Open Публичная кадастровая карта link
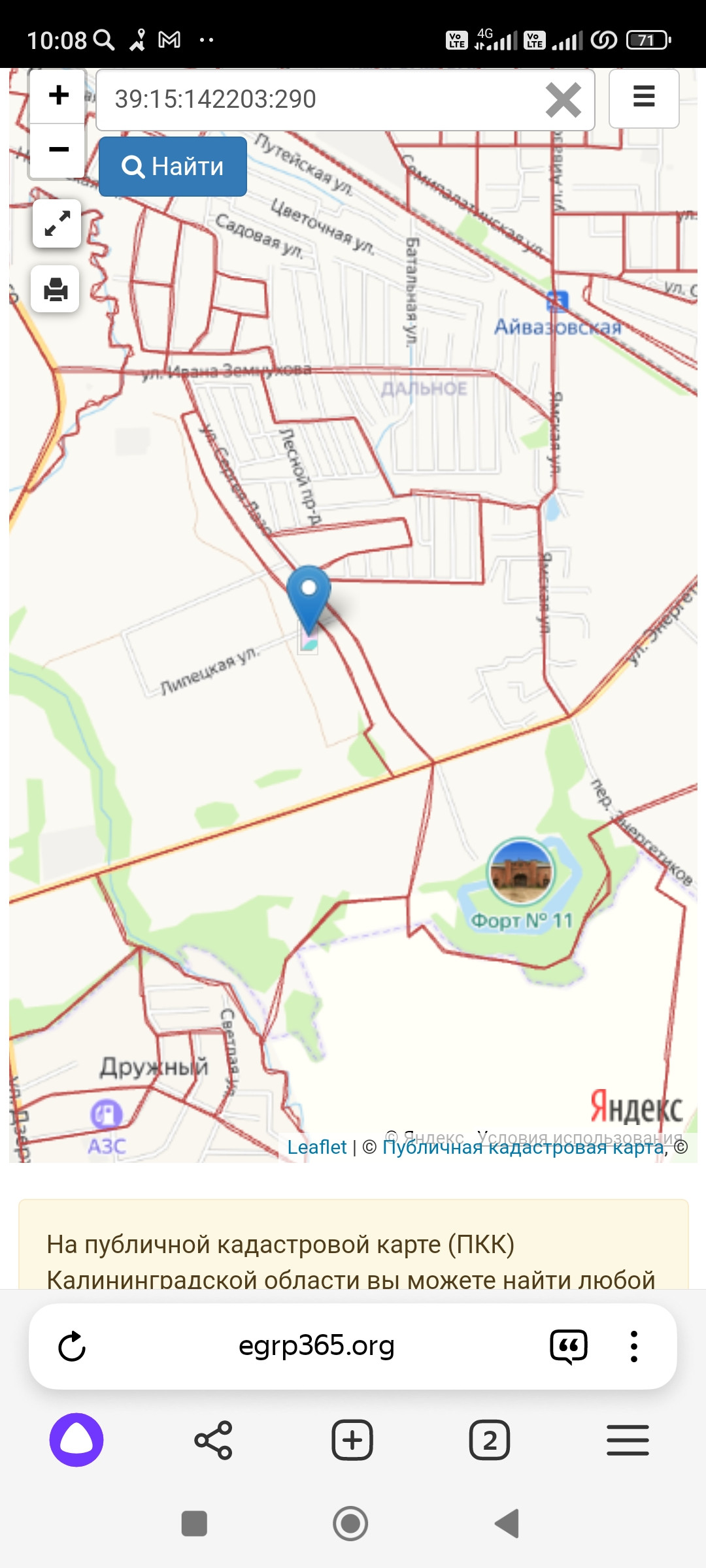 pos(523,1147)
